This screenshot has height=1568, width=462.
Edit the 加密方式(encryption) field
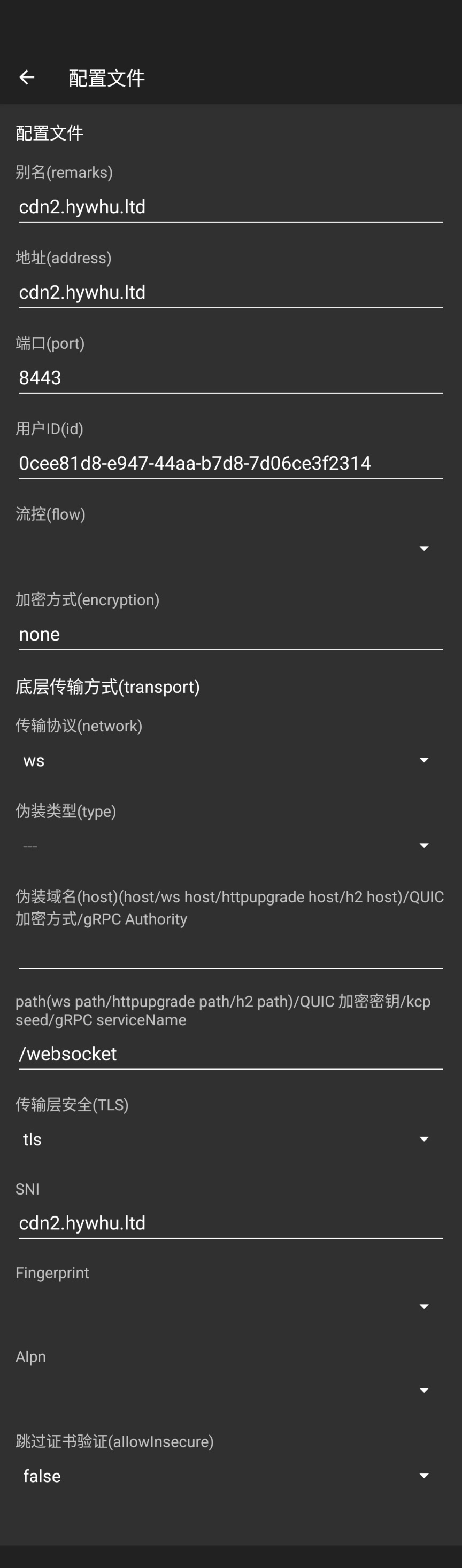230,634
